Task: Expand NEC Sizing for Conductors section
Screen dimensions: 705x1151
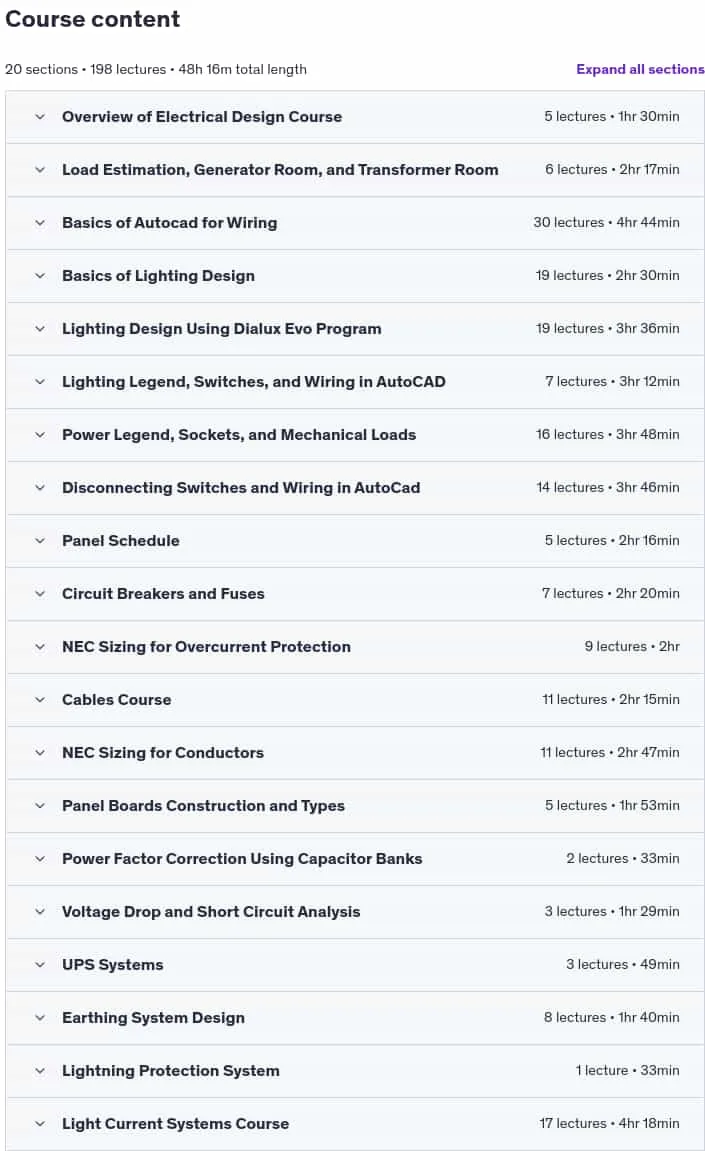Action: pyautogui.click(x=355, y=752)
